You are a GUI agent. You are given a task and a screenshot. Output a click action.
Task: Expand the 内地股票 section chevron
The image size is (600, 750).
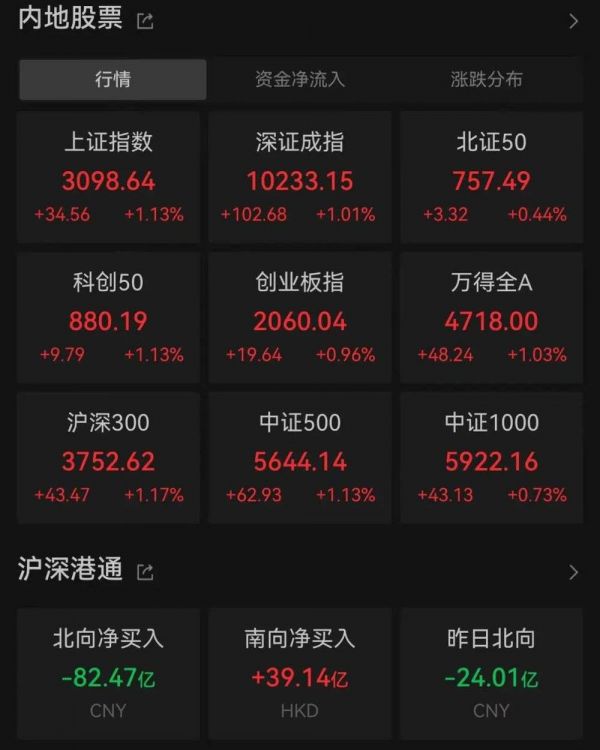tap(573, 21)
